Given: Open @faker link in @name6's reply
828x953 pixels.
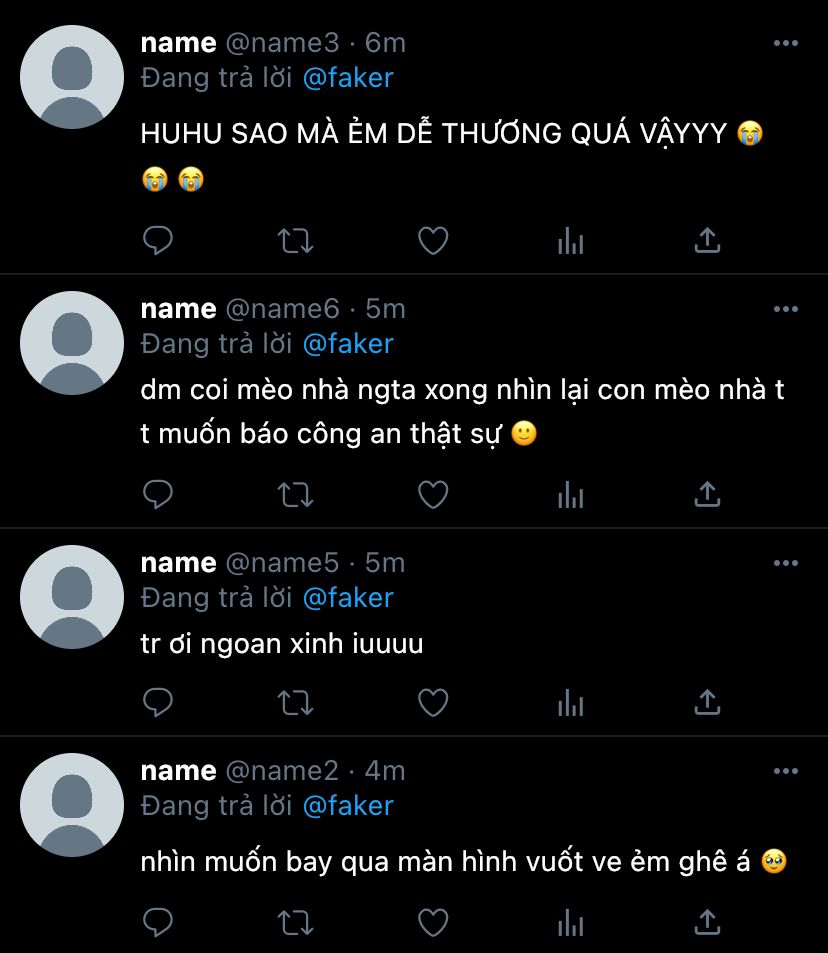Looking at the screenshot, I should pos(348,344).
